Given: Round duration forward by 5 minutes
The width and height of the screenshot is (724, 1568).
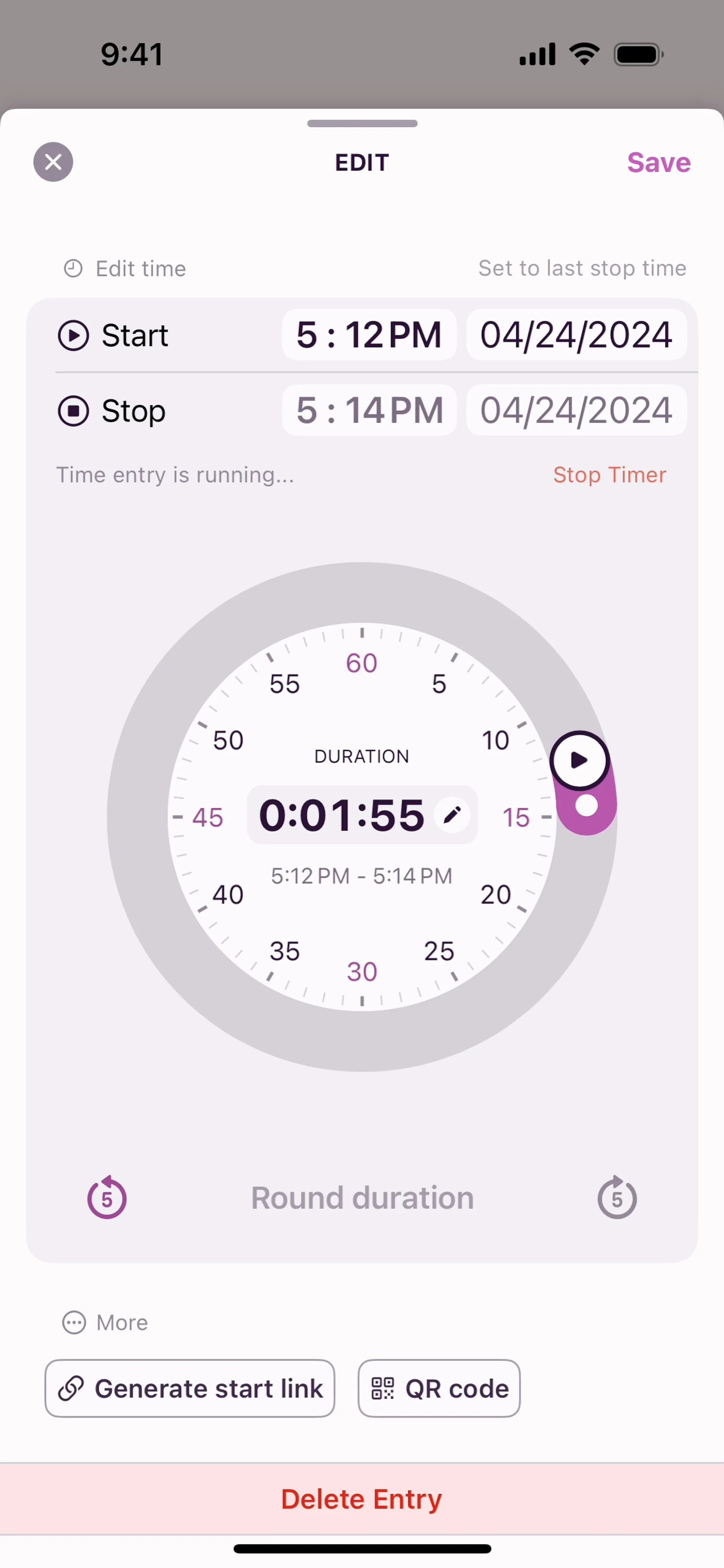Looking at the screenshot, I should (617, 1198).
